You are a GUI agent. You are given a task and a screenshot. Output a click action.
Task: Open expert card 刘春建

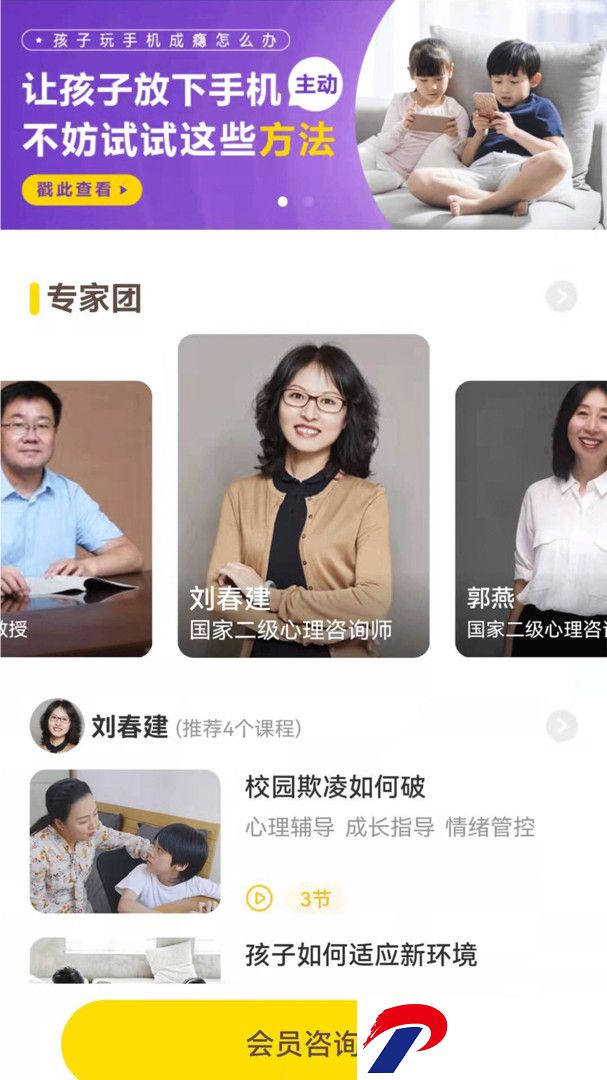(303, 496)
